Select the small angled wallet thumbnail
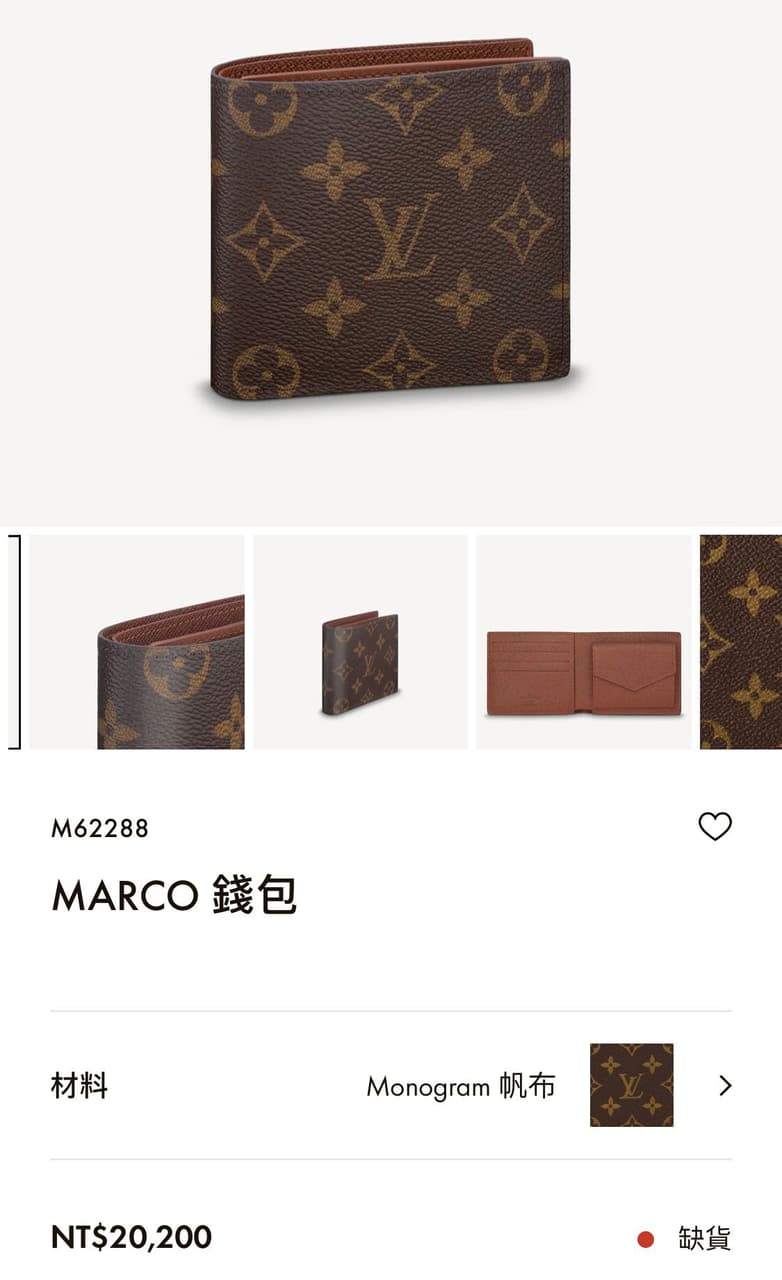This screenshot has width=782, height=1280. 360,642
